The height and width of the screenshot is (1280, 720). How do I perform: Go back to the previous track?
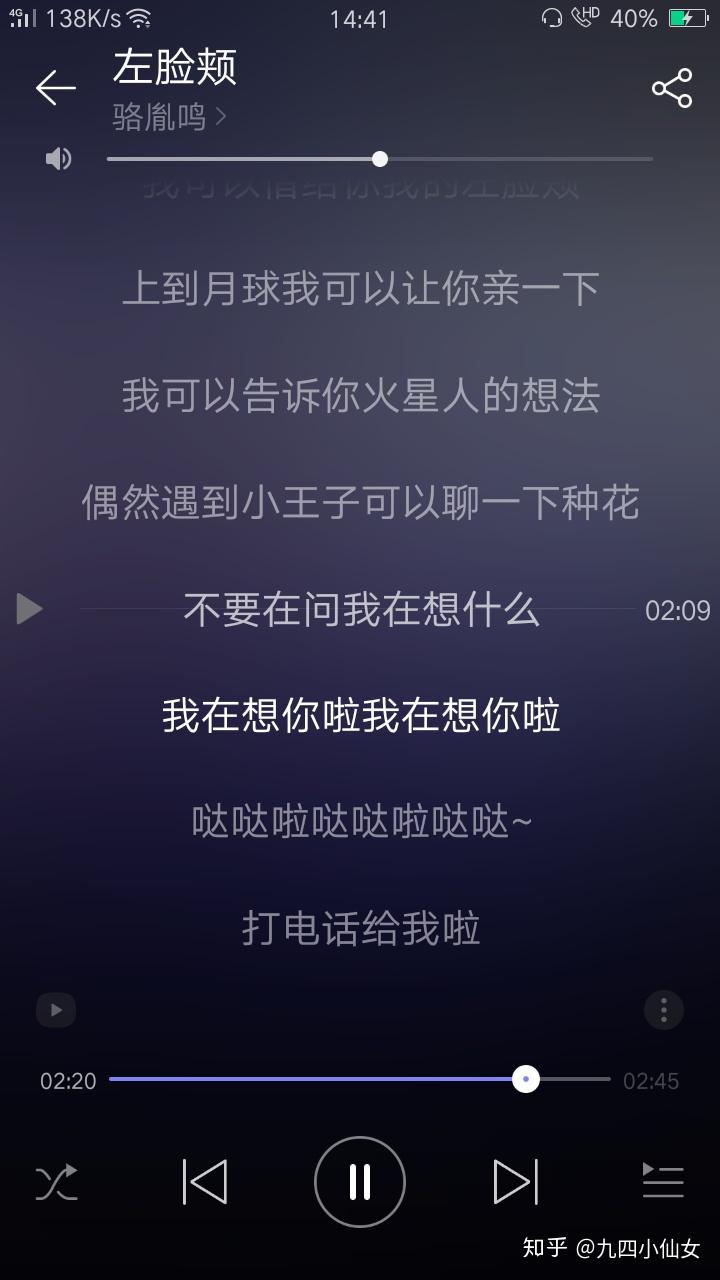(205, 1181)
